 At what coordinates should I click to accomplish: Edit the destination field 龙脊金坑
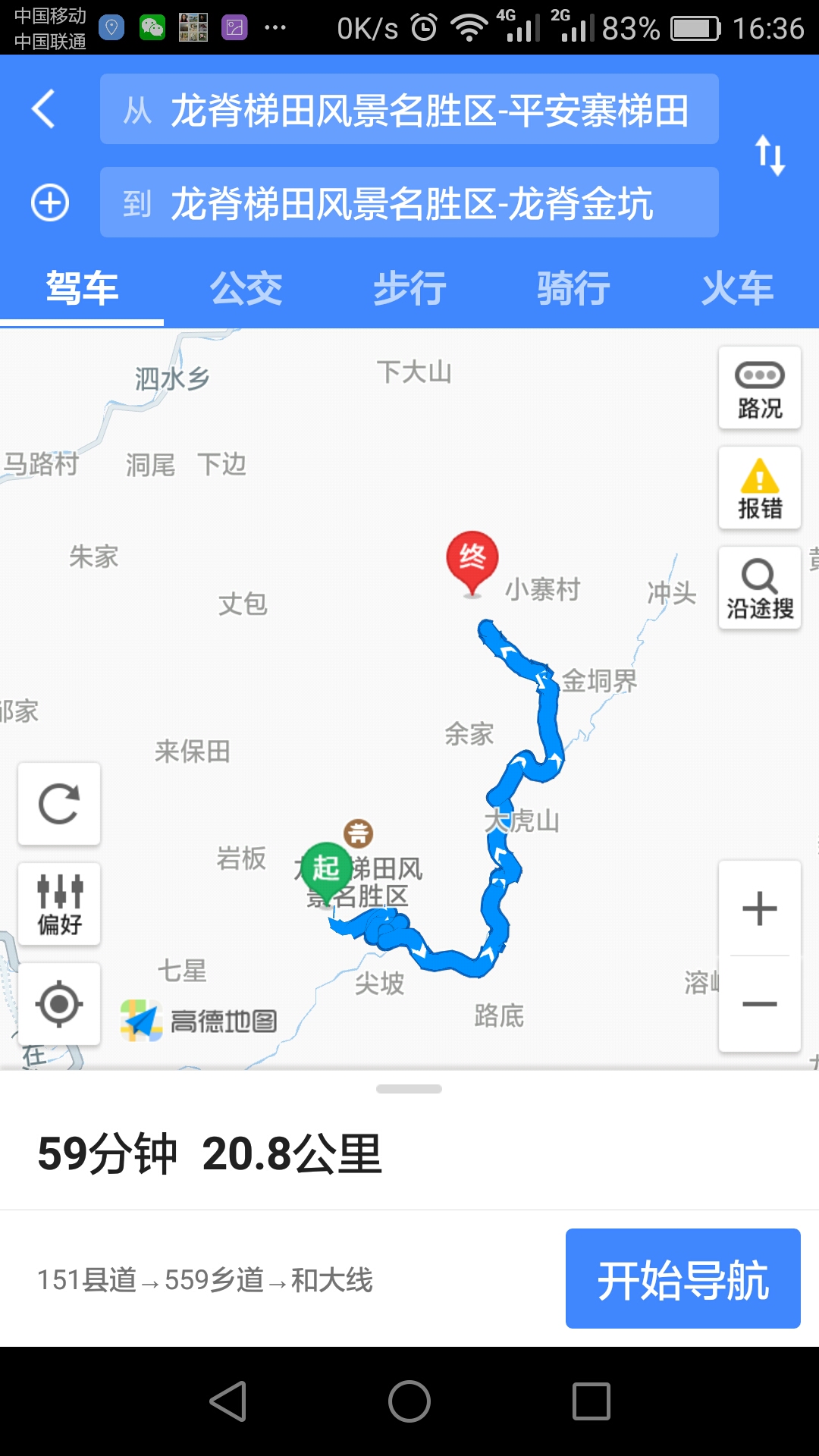click(x=409, y=202)
